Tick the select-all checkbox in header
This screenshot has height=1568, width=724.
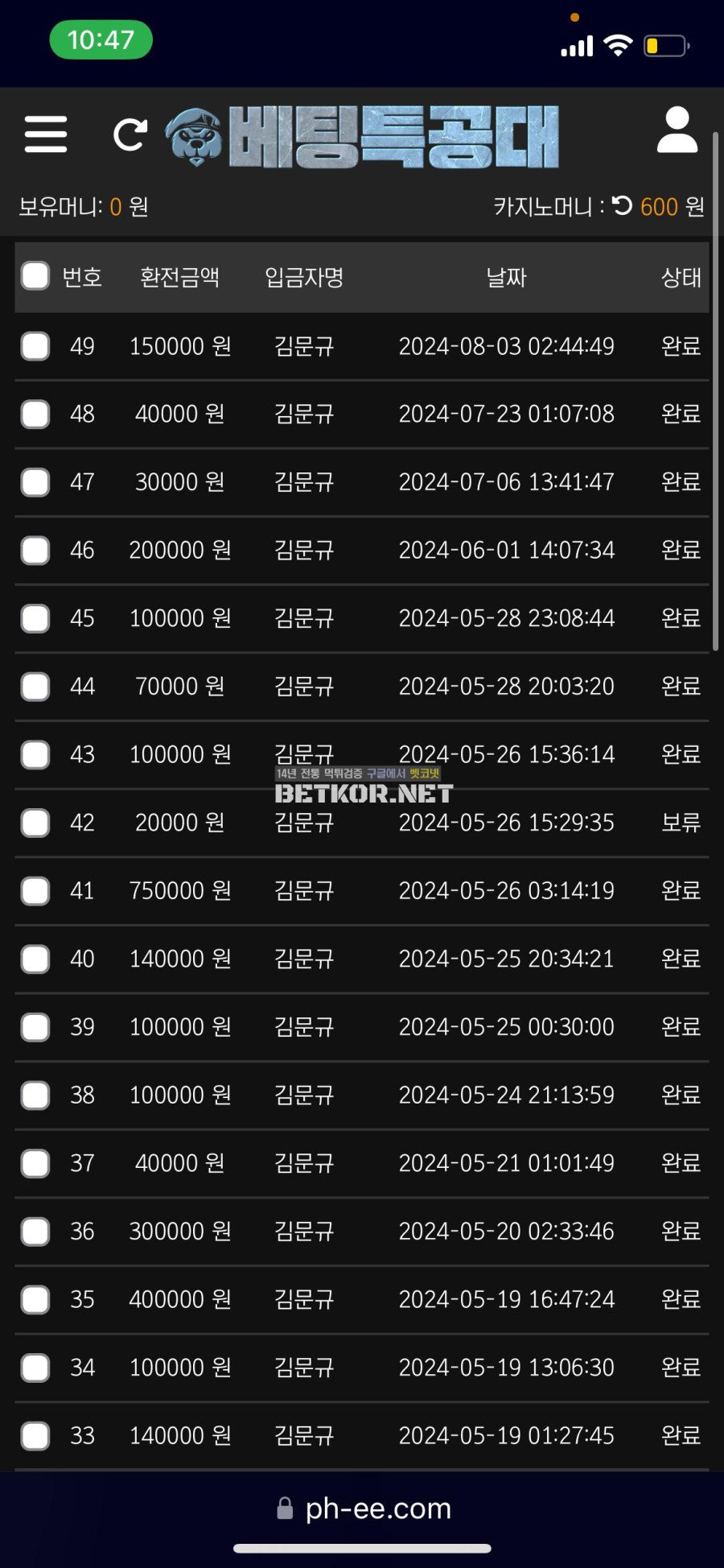click(x=35, y=276)
